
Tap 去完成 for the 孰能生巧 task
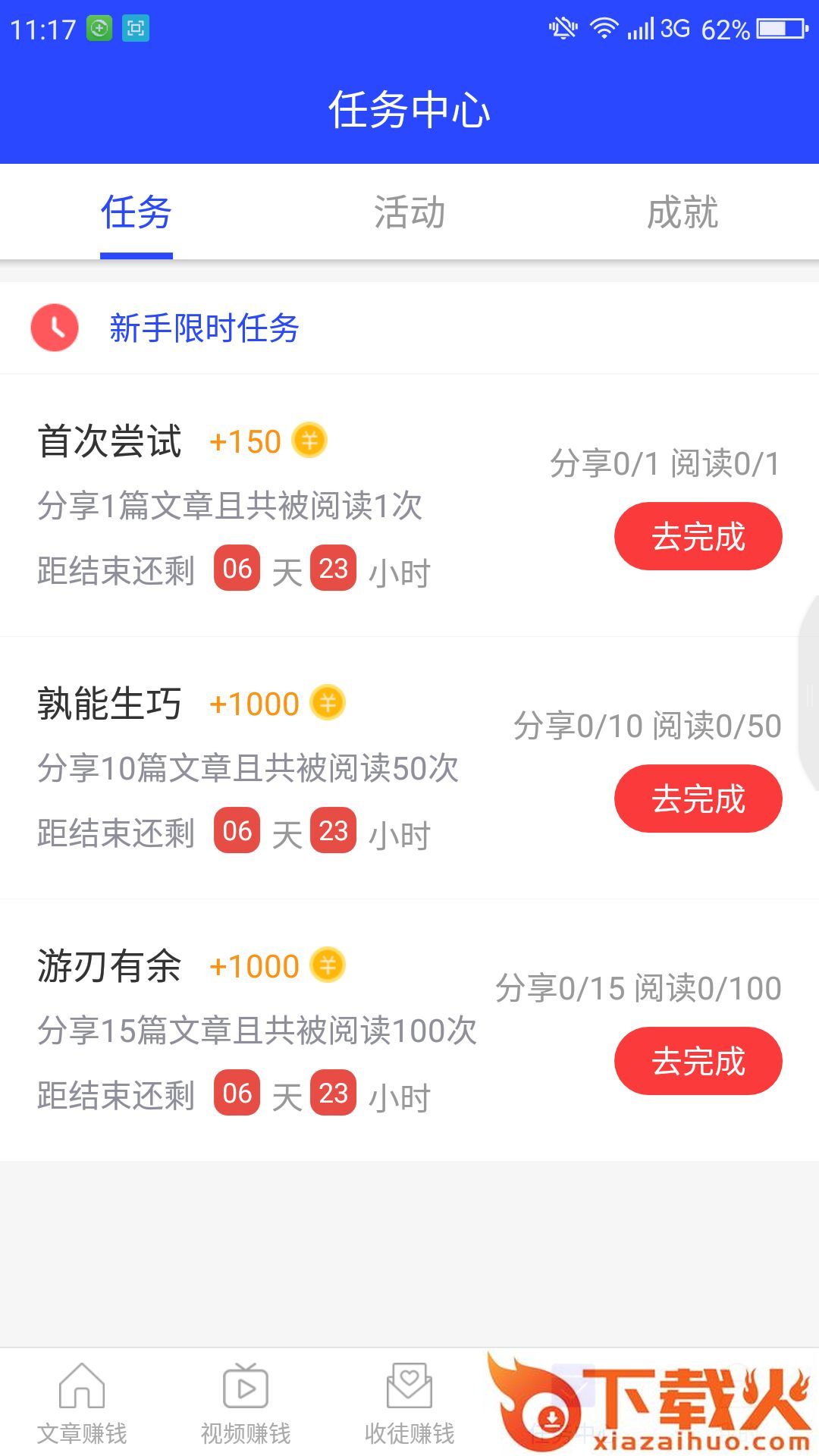(698, 799)
